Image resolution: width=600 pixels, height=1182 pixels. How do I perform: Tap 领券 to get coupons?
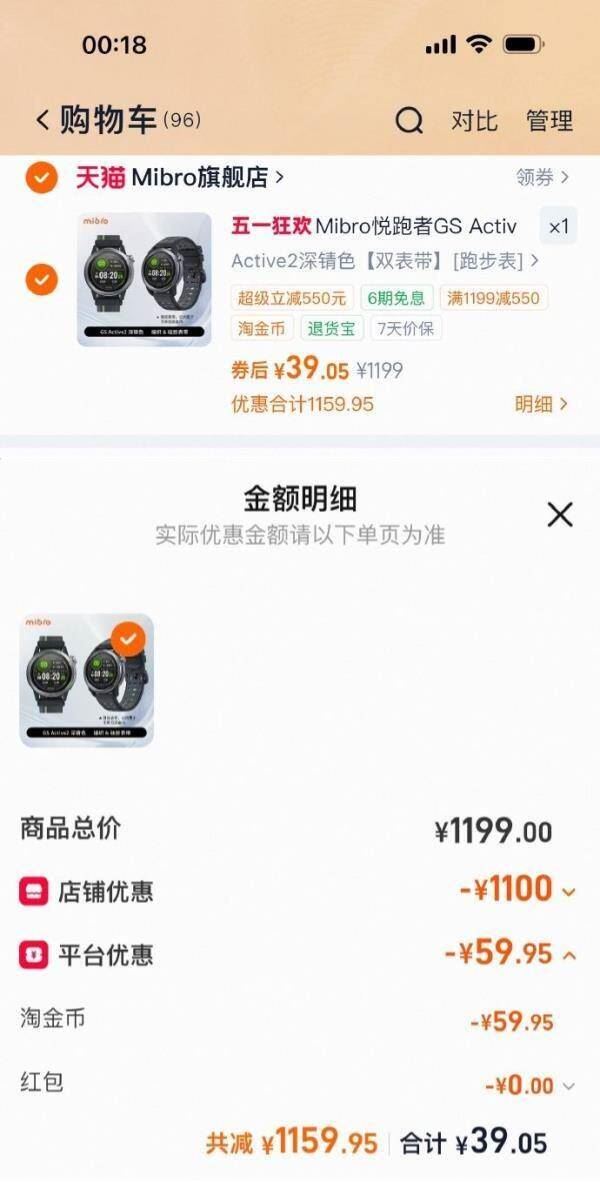point(543,178)
